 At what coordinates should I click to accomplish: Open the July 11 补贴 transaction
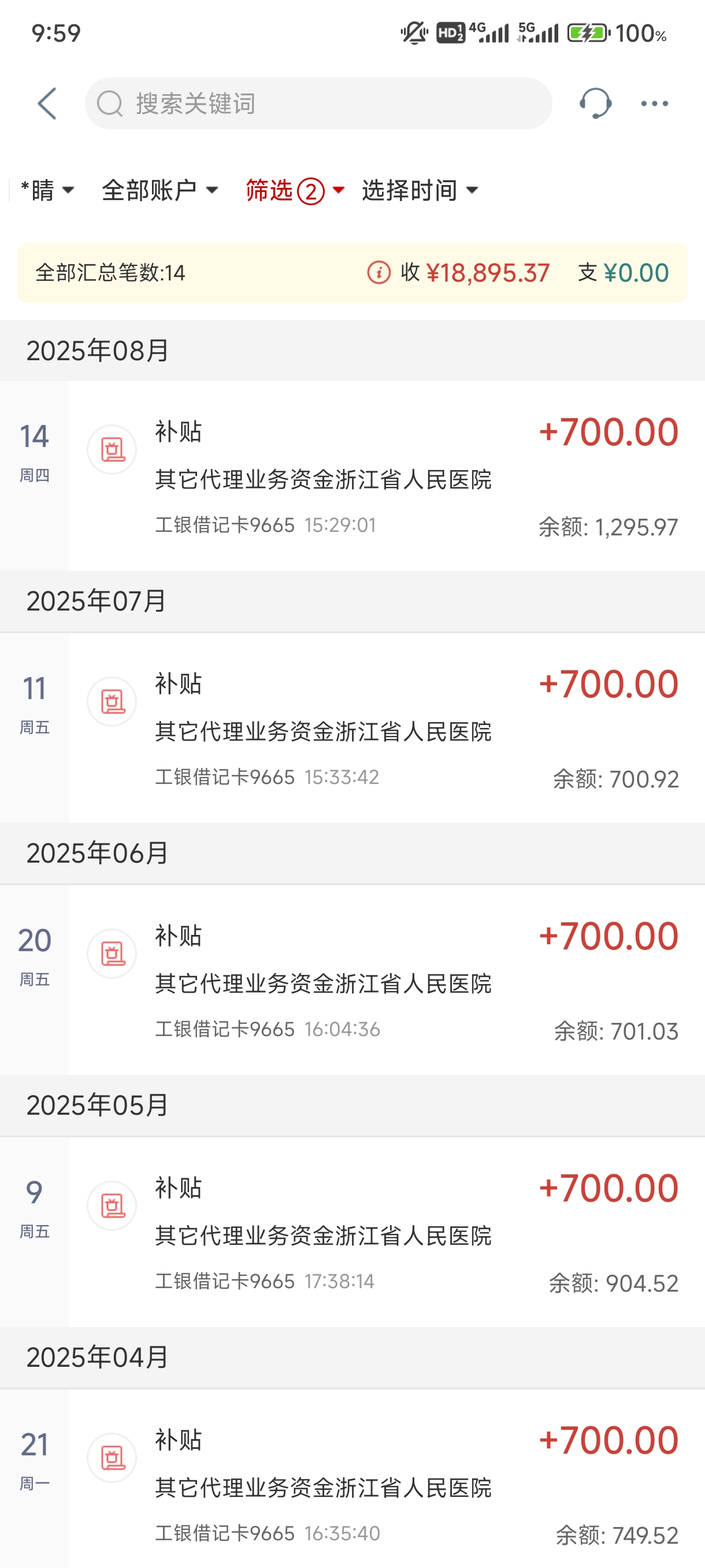coord(385,728)
